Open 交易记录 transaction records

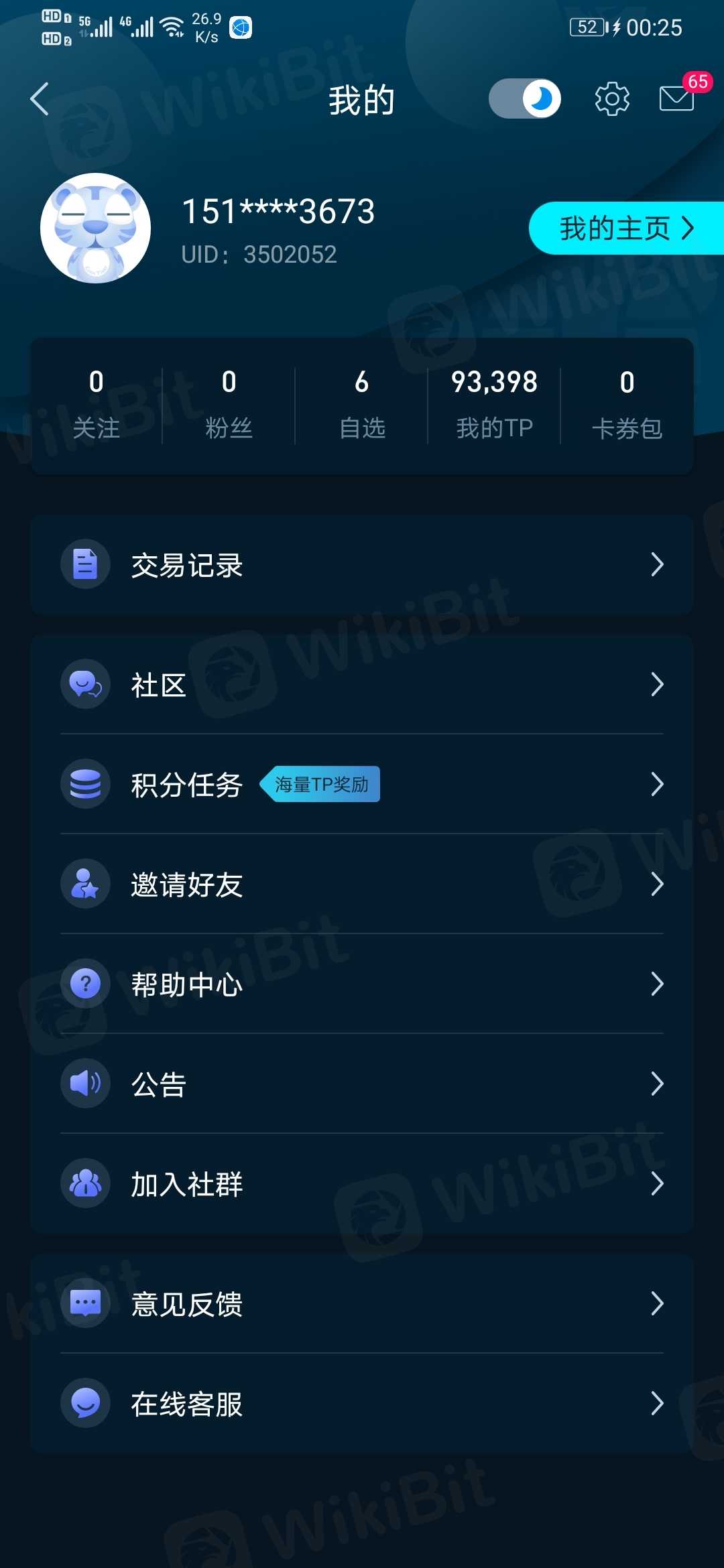point(362,565)
